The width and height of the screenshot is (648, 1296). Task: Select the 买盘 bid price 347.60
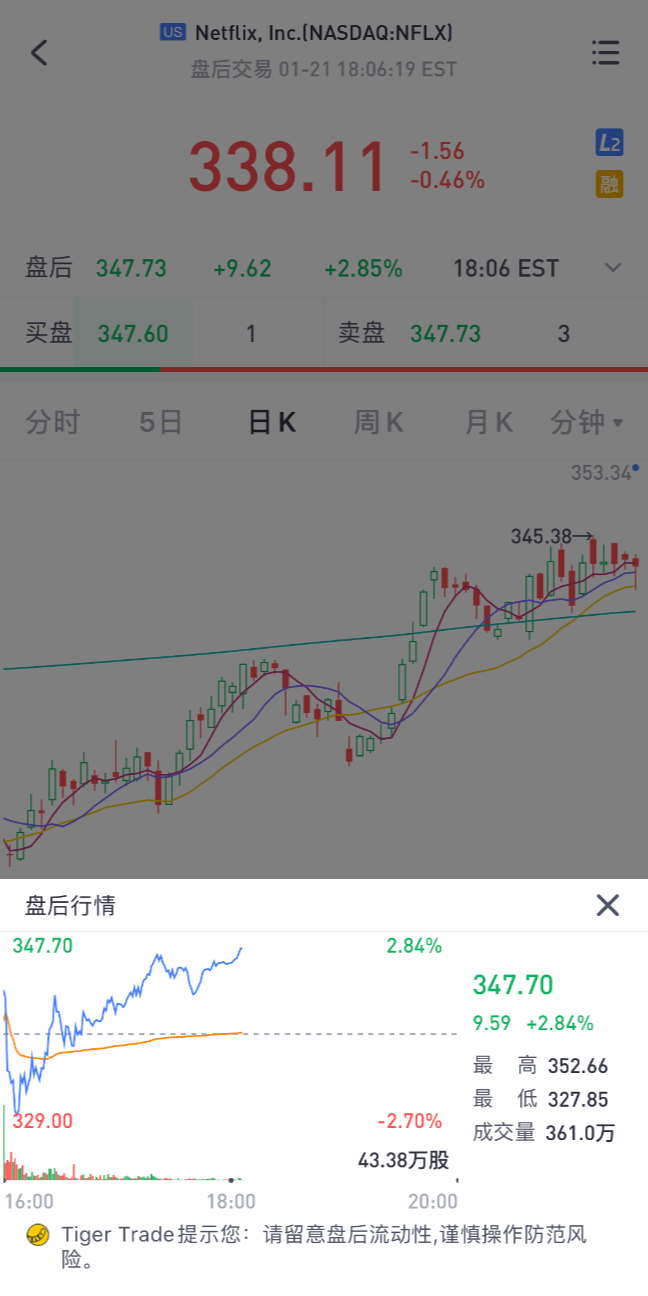pos(133,333)
